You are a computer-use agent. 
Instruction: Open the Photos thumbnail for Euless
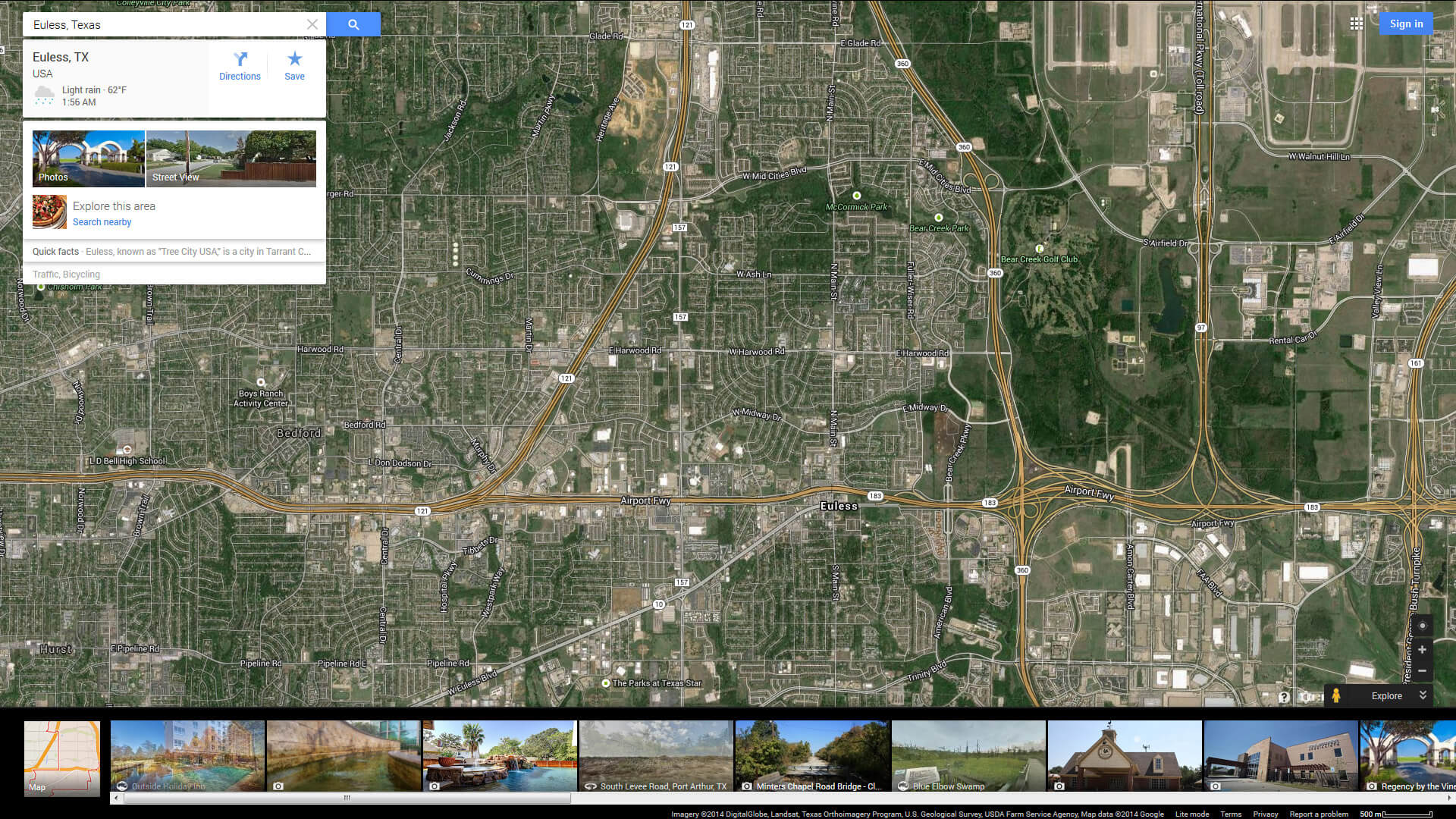coord(89,158)
